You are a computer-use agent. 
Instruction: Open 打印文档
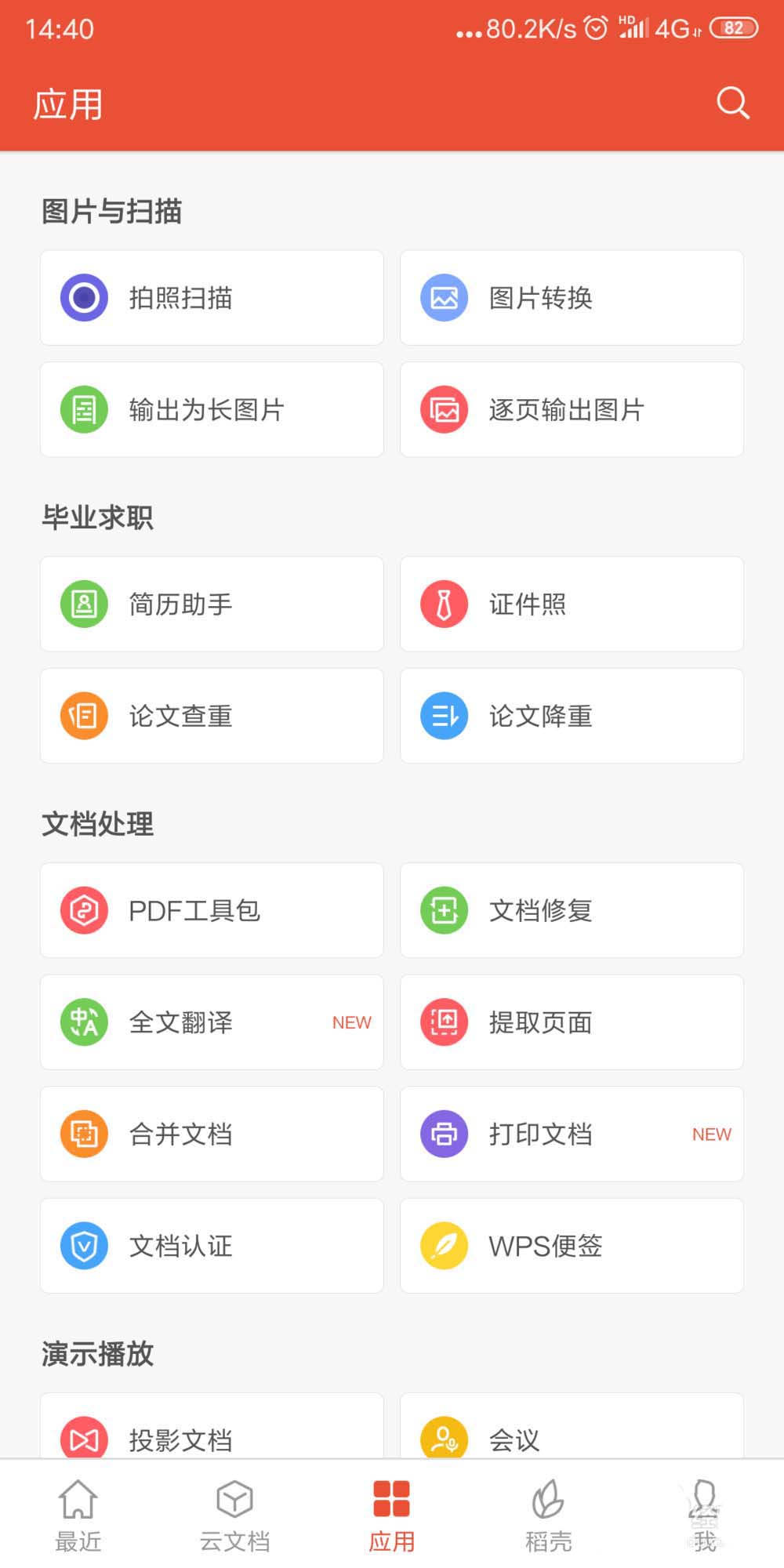pyautogui.click(x=572, y=1134)
